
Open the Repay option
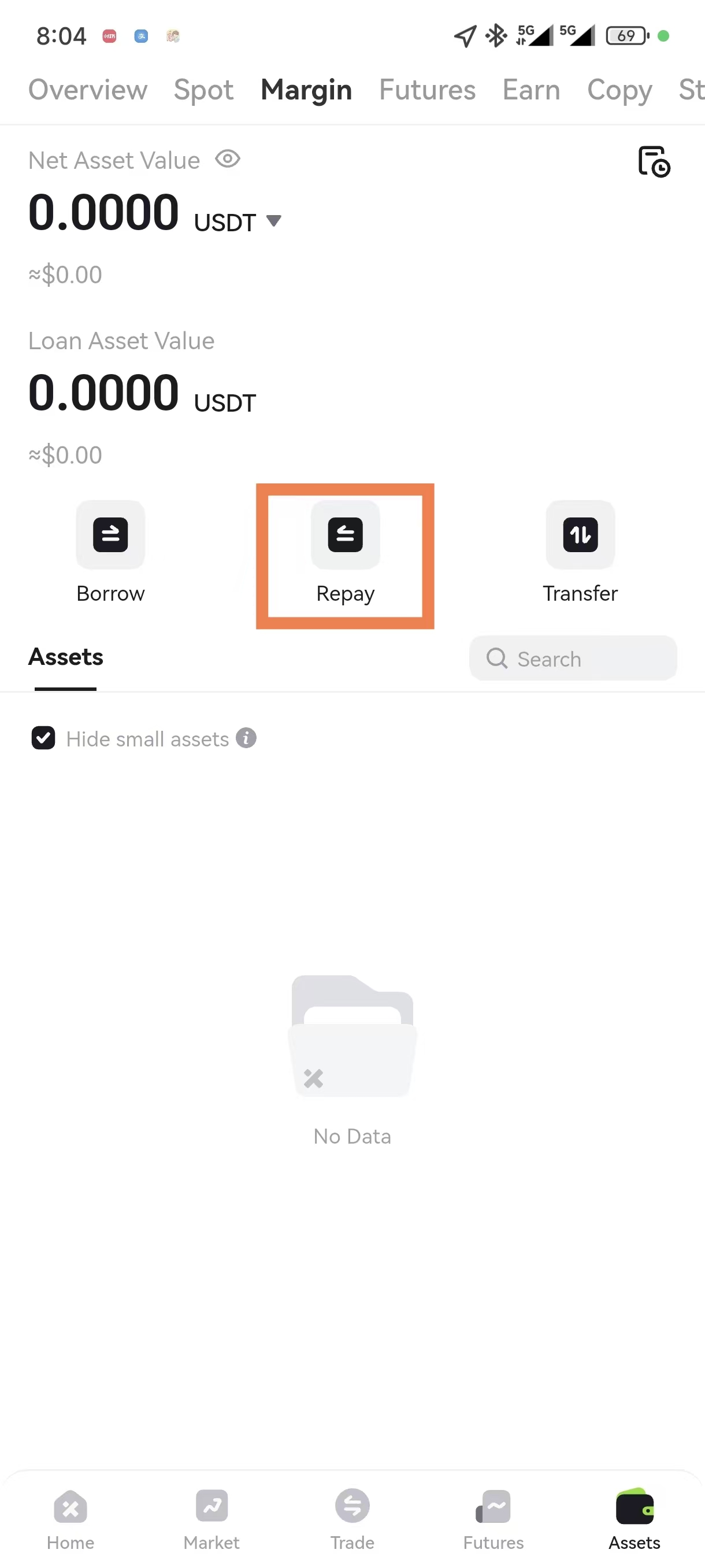point(345,552)
